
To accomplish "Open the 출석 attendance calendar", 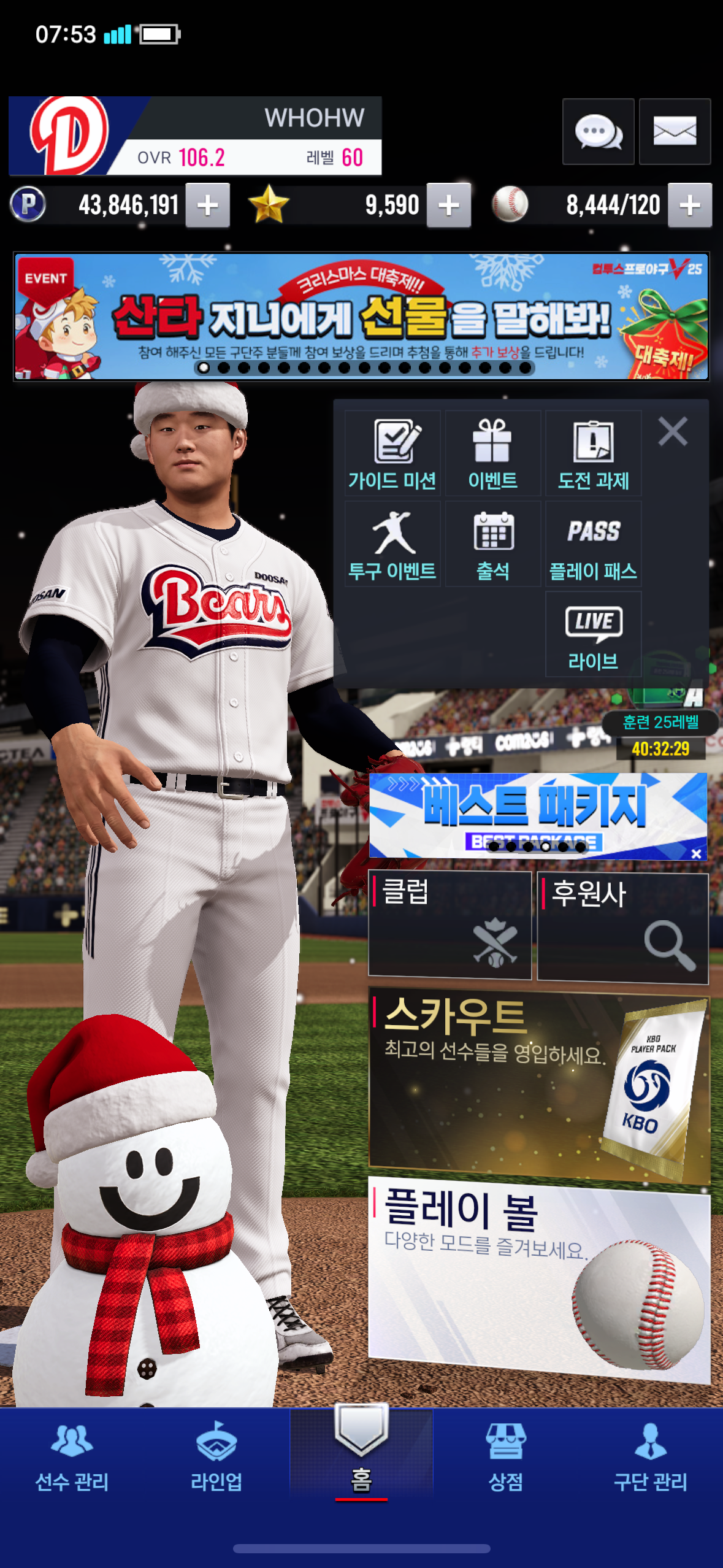I will click(x=492, y=544).
